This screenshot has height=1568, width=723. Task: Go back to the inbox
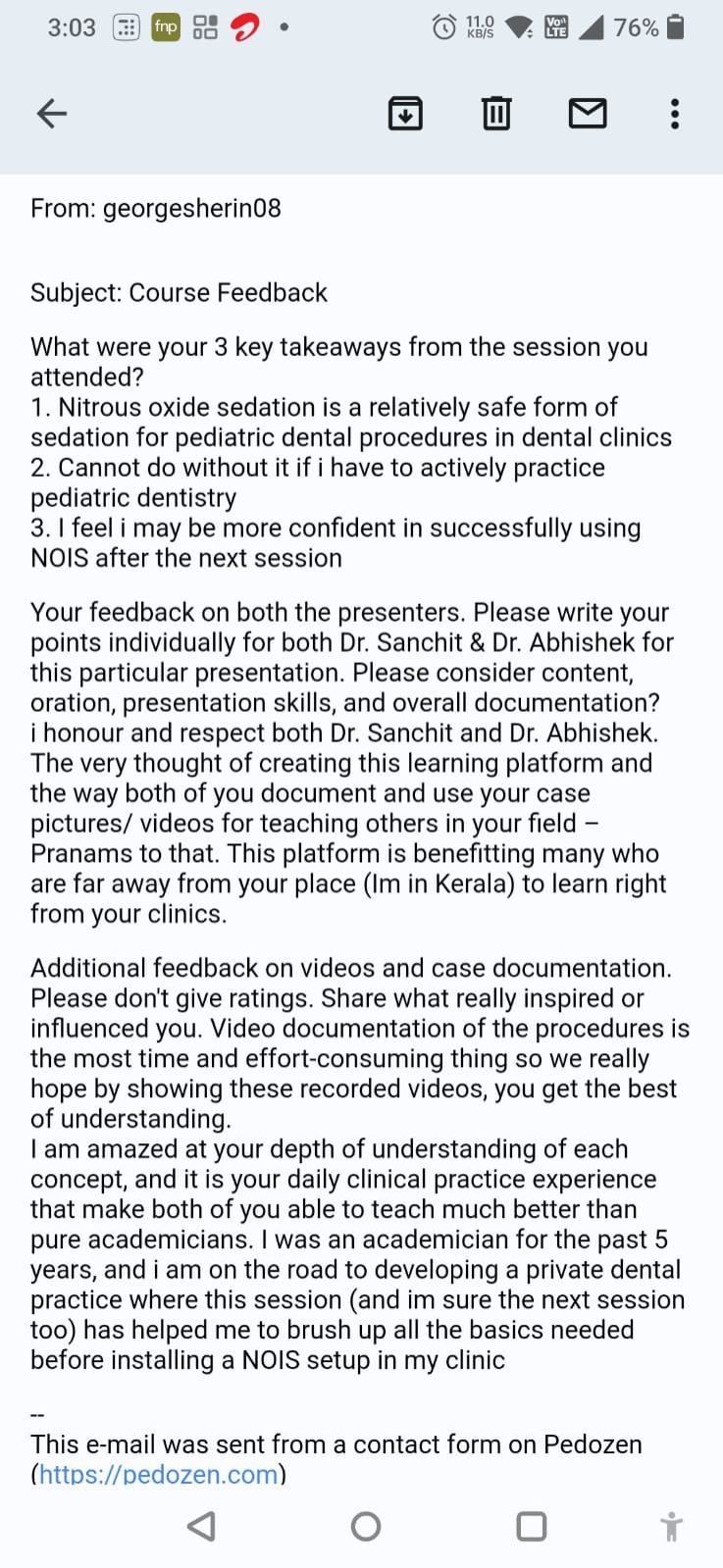click(x=52, y=114)
